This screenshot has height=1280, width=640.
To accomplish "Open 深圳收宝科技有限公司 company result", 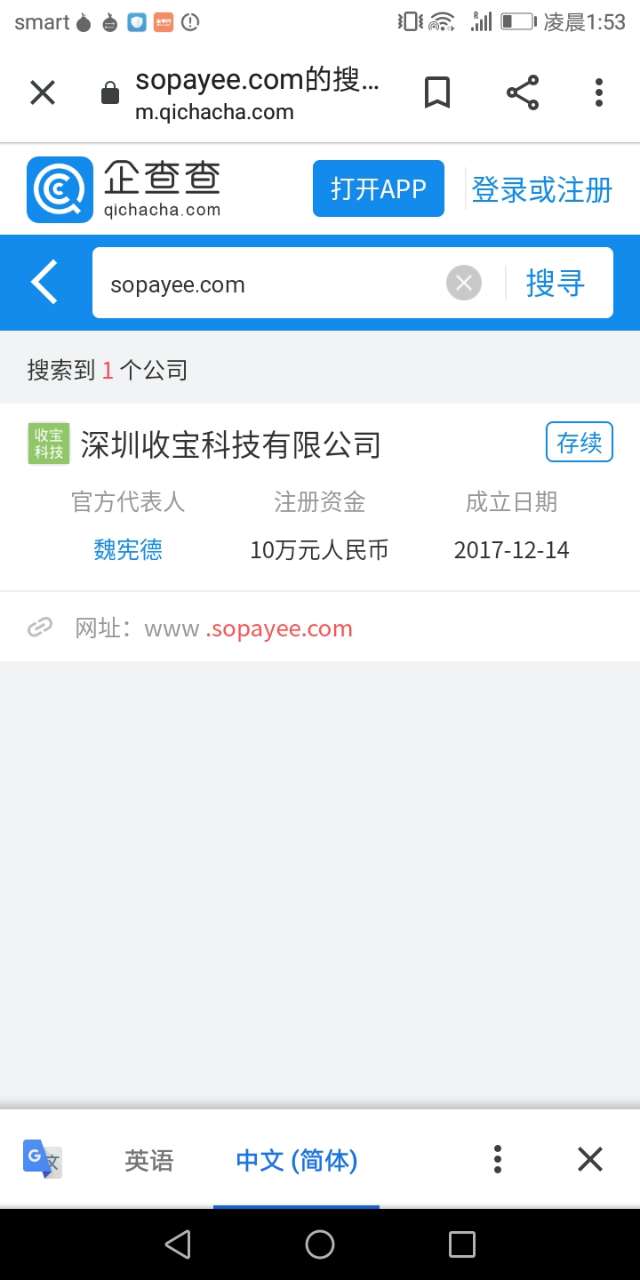I will tap(231, 444).
